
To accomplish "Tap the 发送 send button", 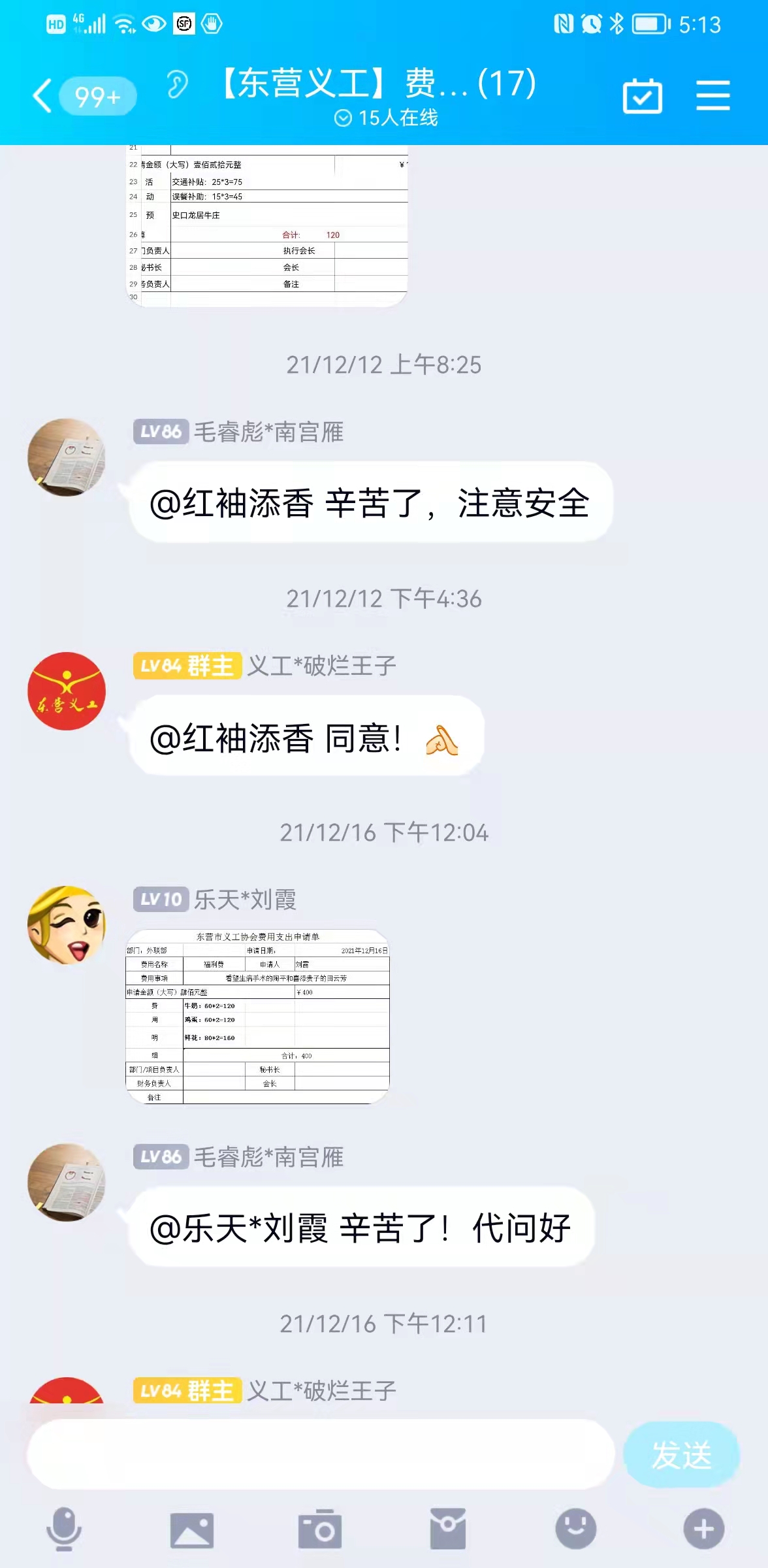I will pos(681,1454).
